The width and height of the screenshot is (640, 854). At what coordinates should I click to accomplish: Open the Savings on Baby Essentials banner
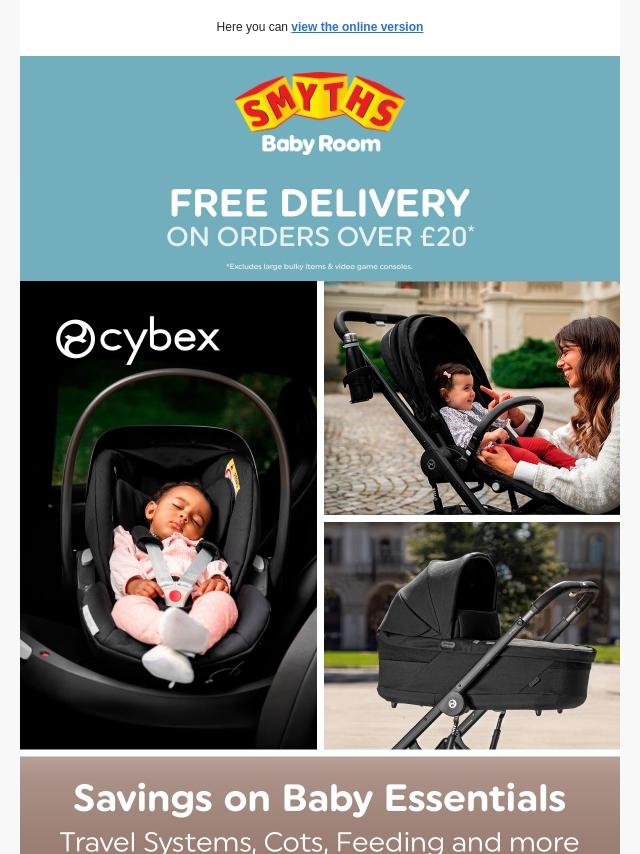click(320, 806)
